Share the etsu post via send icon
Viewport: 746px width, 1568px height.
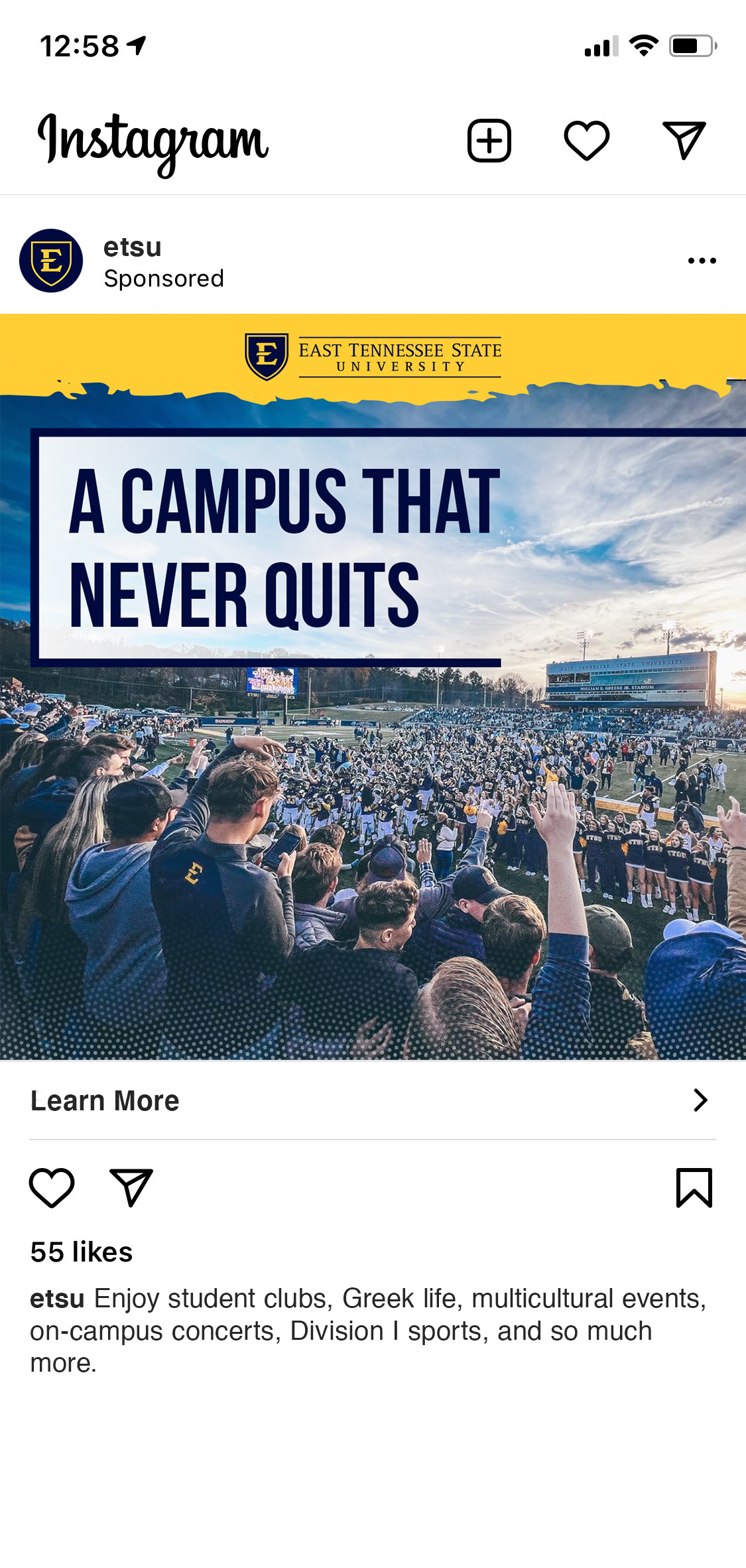click(x=131, y=1187)
